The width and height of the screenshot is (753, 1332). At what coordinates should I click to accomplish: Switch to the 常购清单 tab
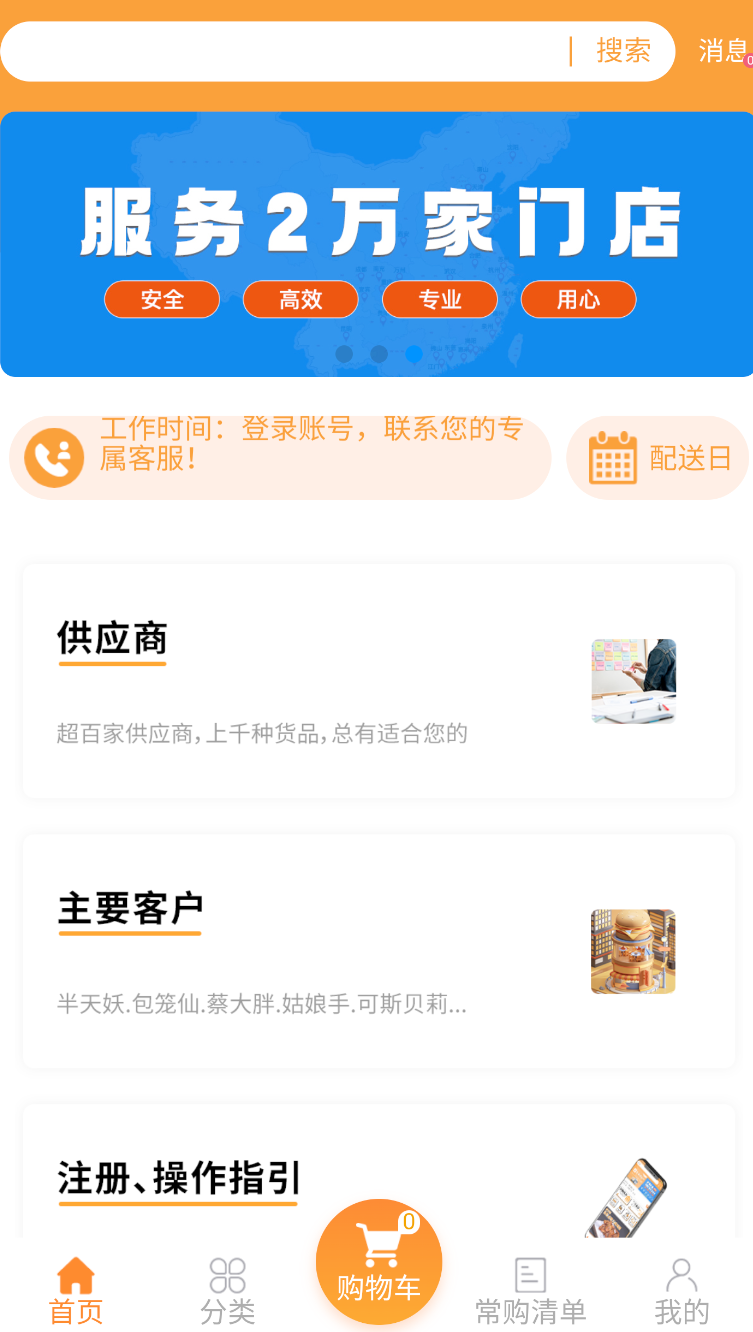[530, 1291]
